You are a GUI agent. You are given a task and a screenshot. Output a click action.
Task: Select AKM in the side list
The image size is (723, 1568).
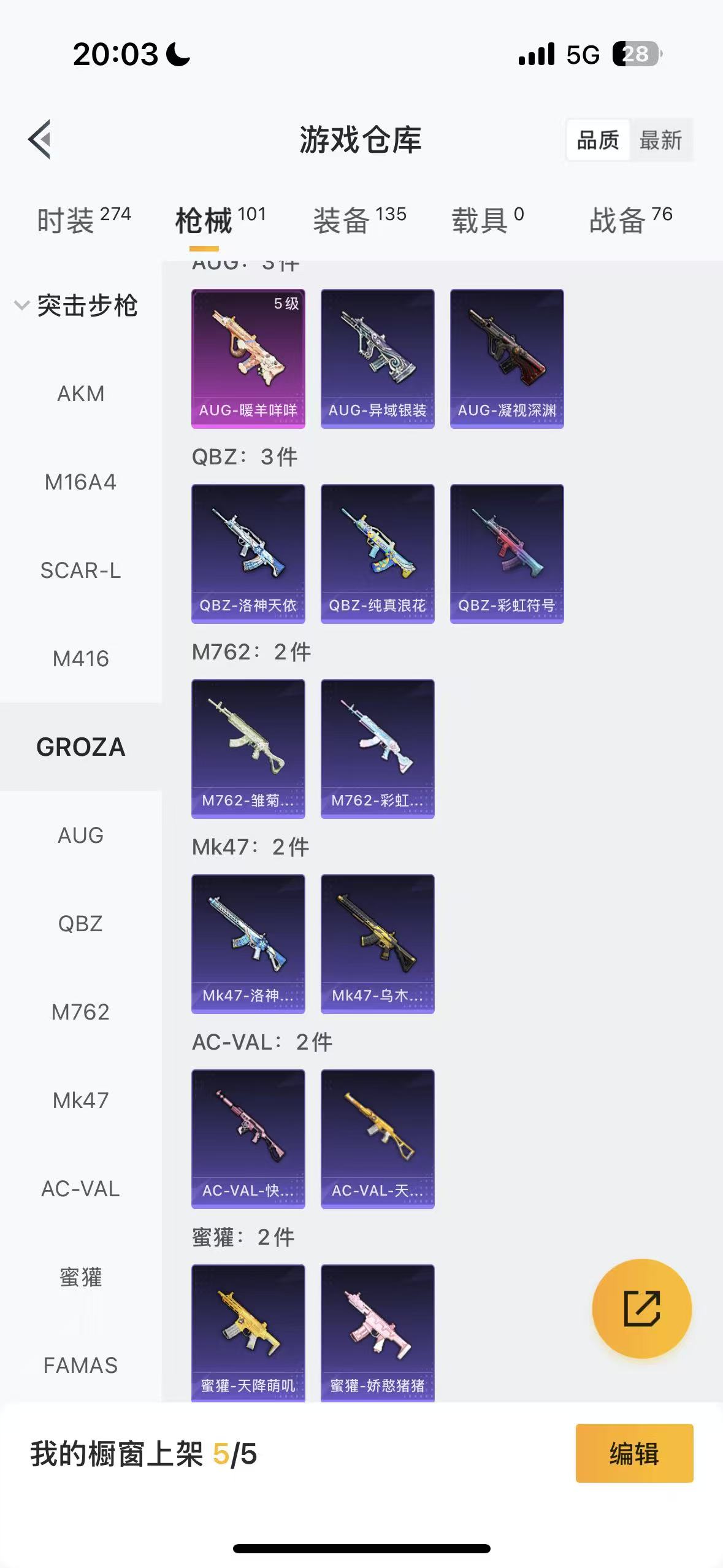[x=80, y=393]
